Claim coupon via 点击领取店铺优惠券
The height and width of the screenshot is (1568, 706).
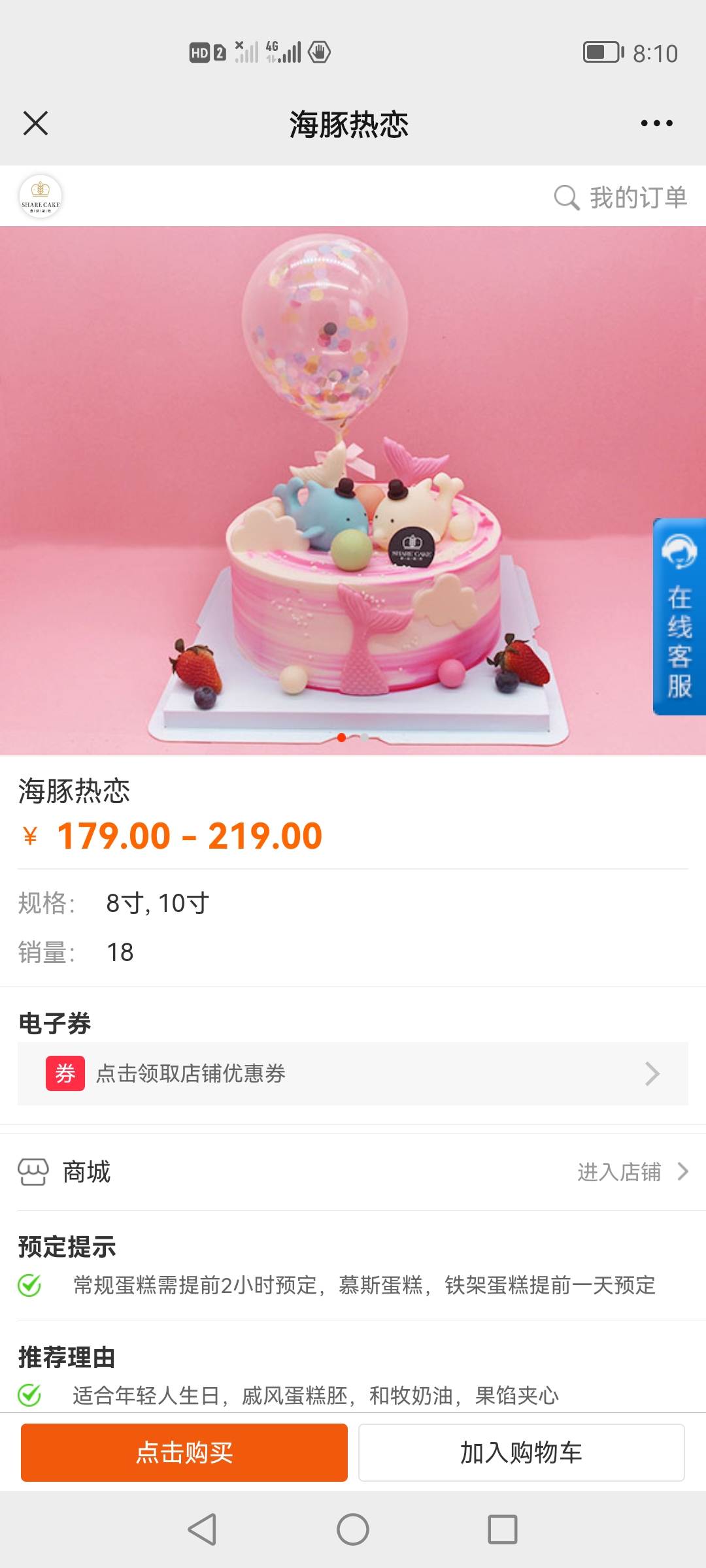[353, 1073]
